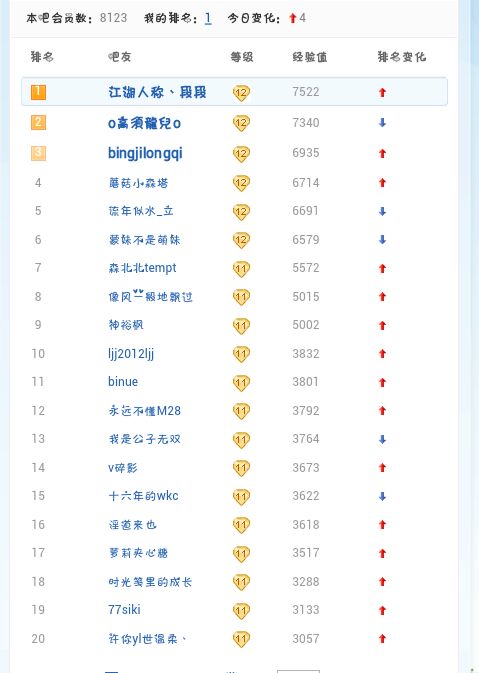View bingjilongqi's profile
Screen dimensions: 479x673
(145, 153)
